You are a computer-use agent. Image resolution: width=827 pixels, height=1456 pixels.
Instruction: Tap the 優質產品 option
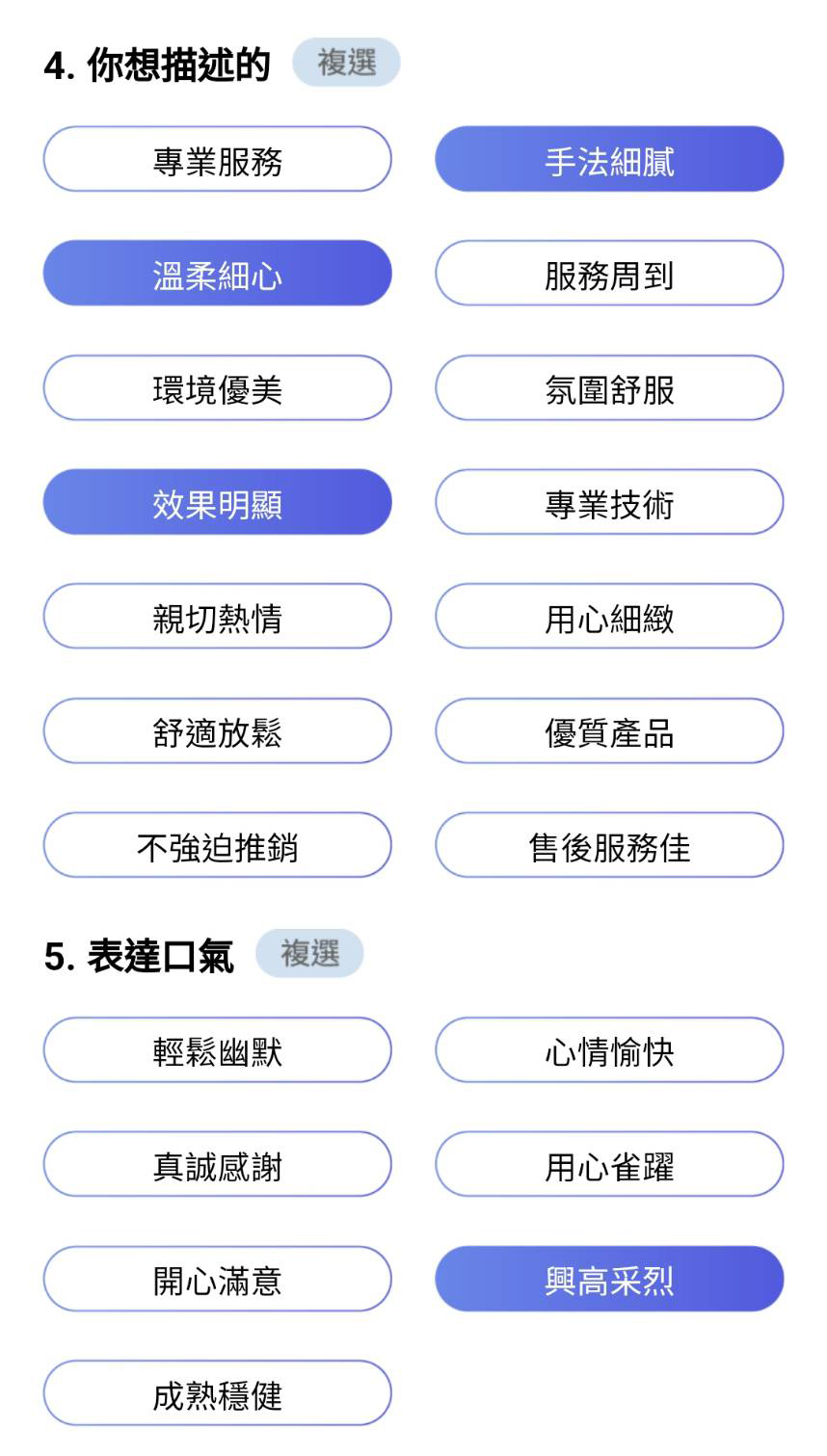point(609,732)
